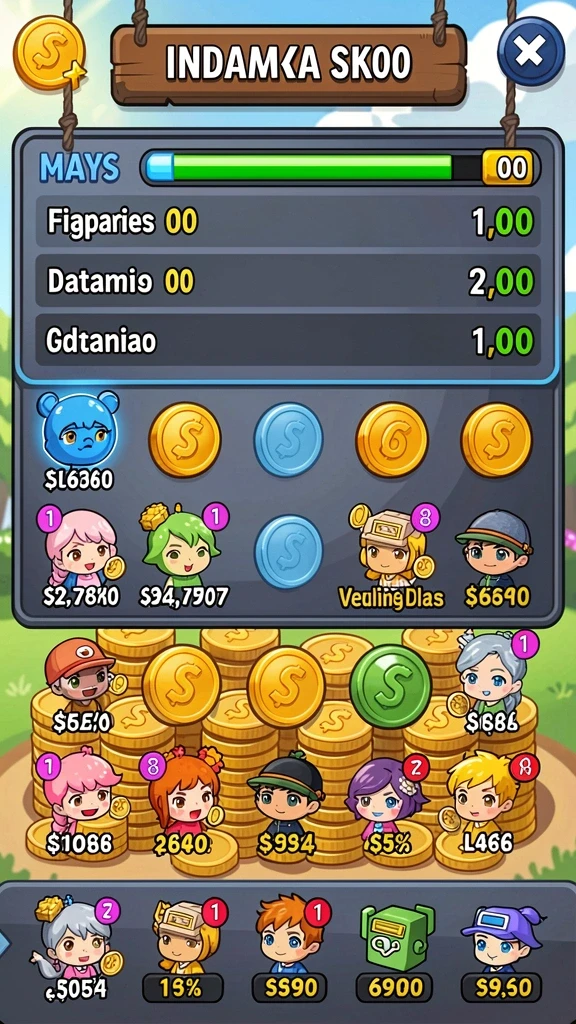Open the Datamio row
Image resolution: width=576 pixels, height=1024 pixels.
[x=288, y=281]
